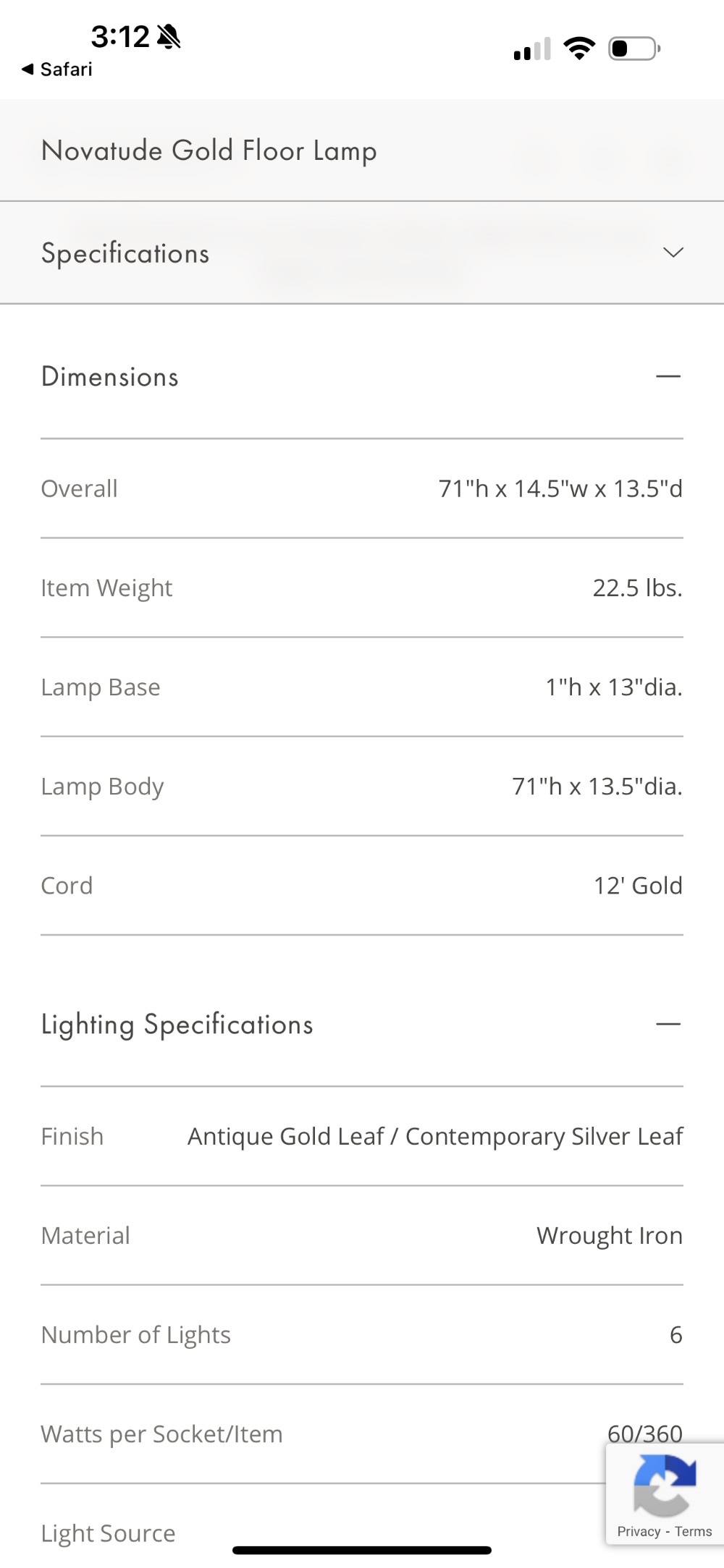Open the reCAPTCHA Privacy link
The image size is (724, 1568).
click(639, 1531)
